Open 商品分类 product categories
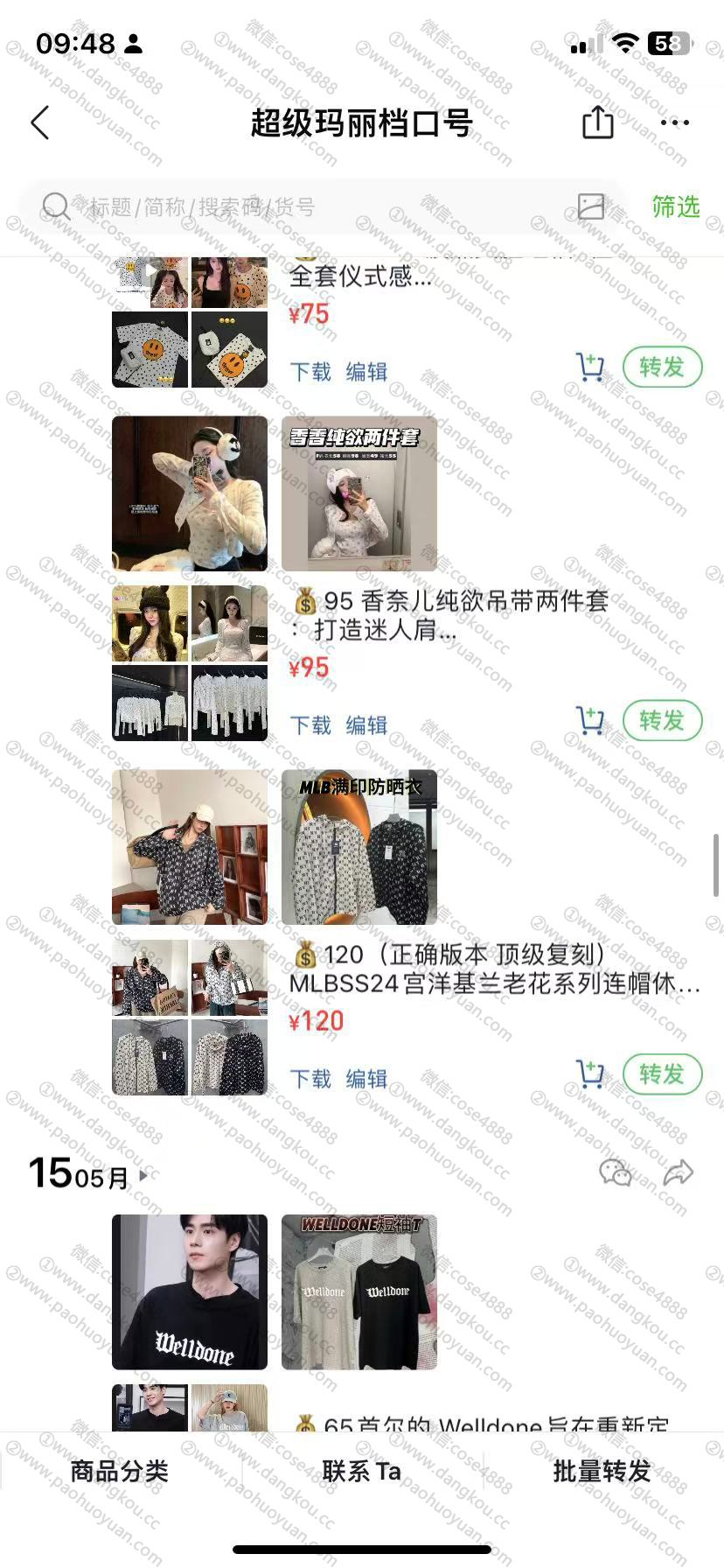724x1568 pixels. coord(119,1471)
